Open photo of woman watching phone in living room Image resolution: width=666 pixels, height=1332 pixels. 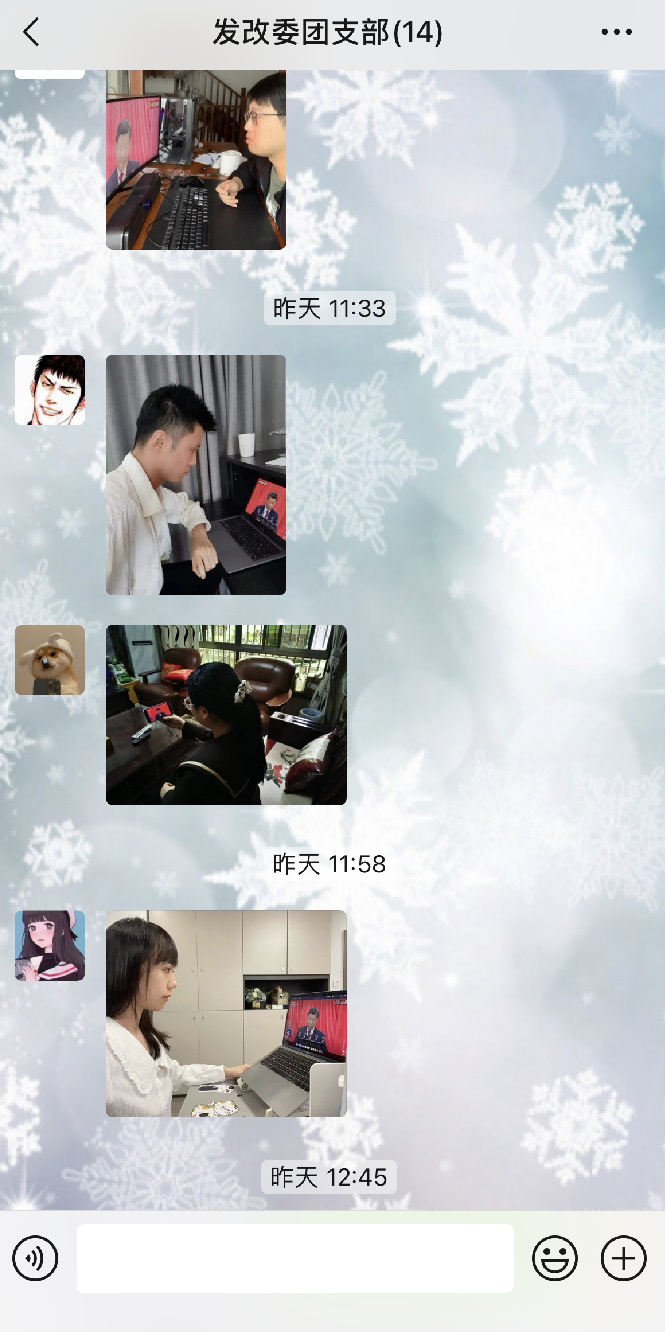tap(226, 715)
